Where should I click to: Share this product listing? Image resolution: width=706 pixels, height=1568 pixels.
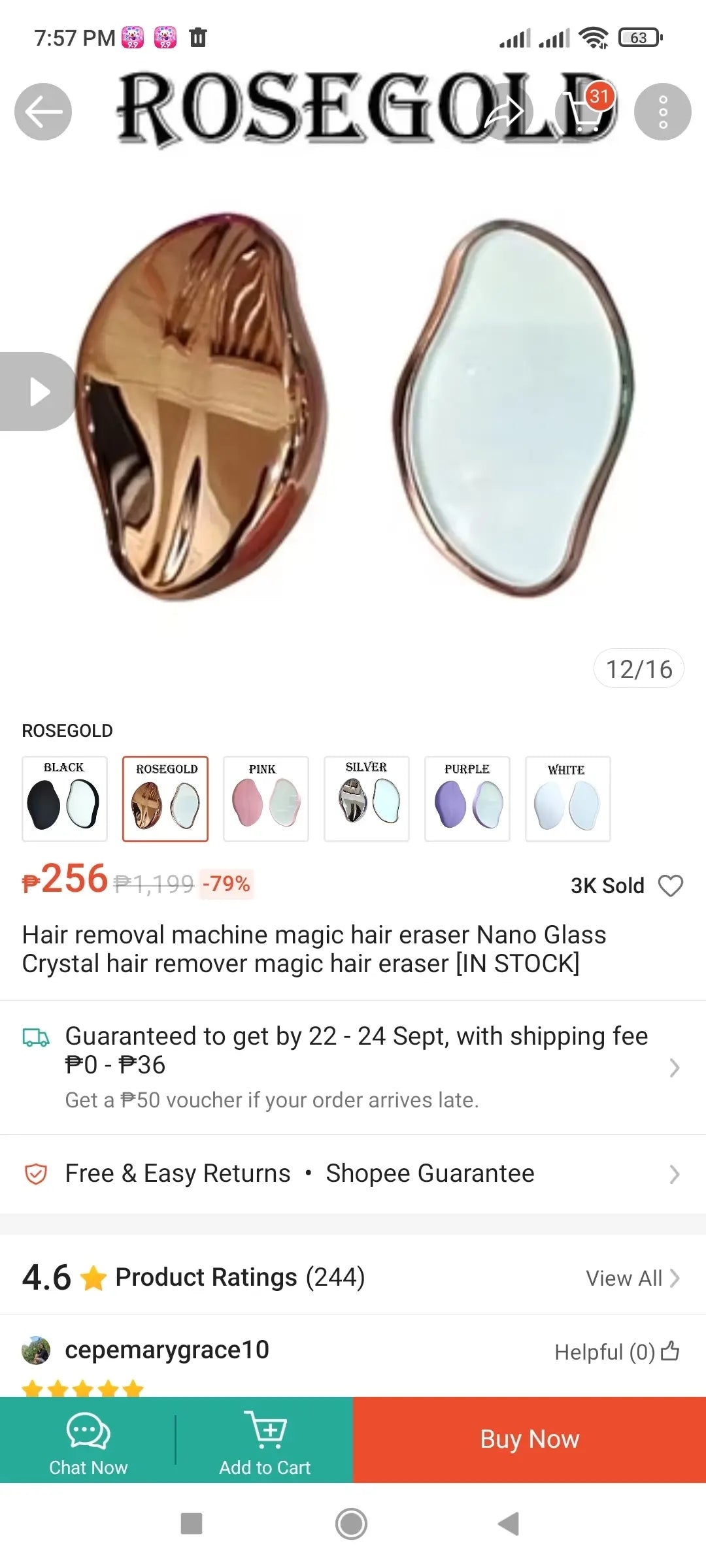(x=503, y=112)
